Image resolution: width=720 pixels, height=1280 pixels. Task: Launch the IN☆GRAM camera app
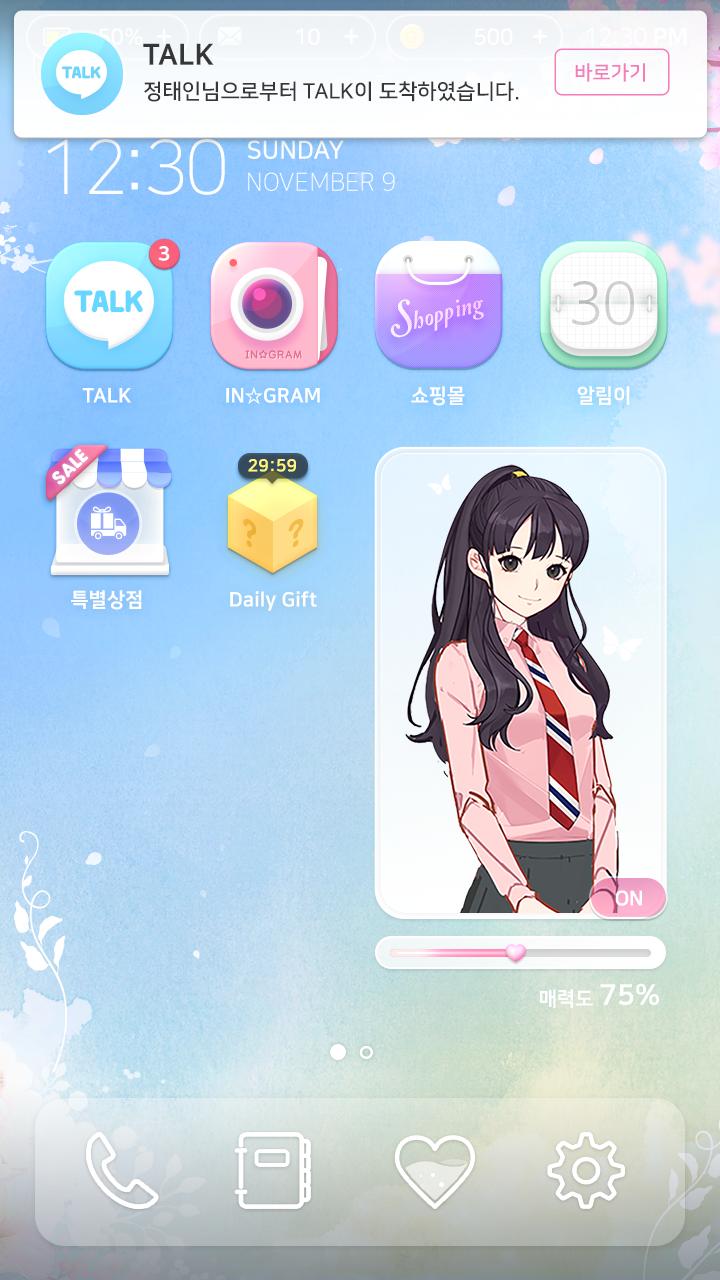[x=273, y=305]
